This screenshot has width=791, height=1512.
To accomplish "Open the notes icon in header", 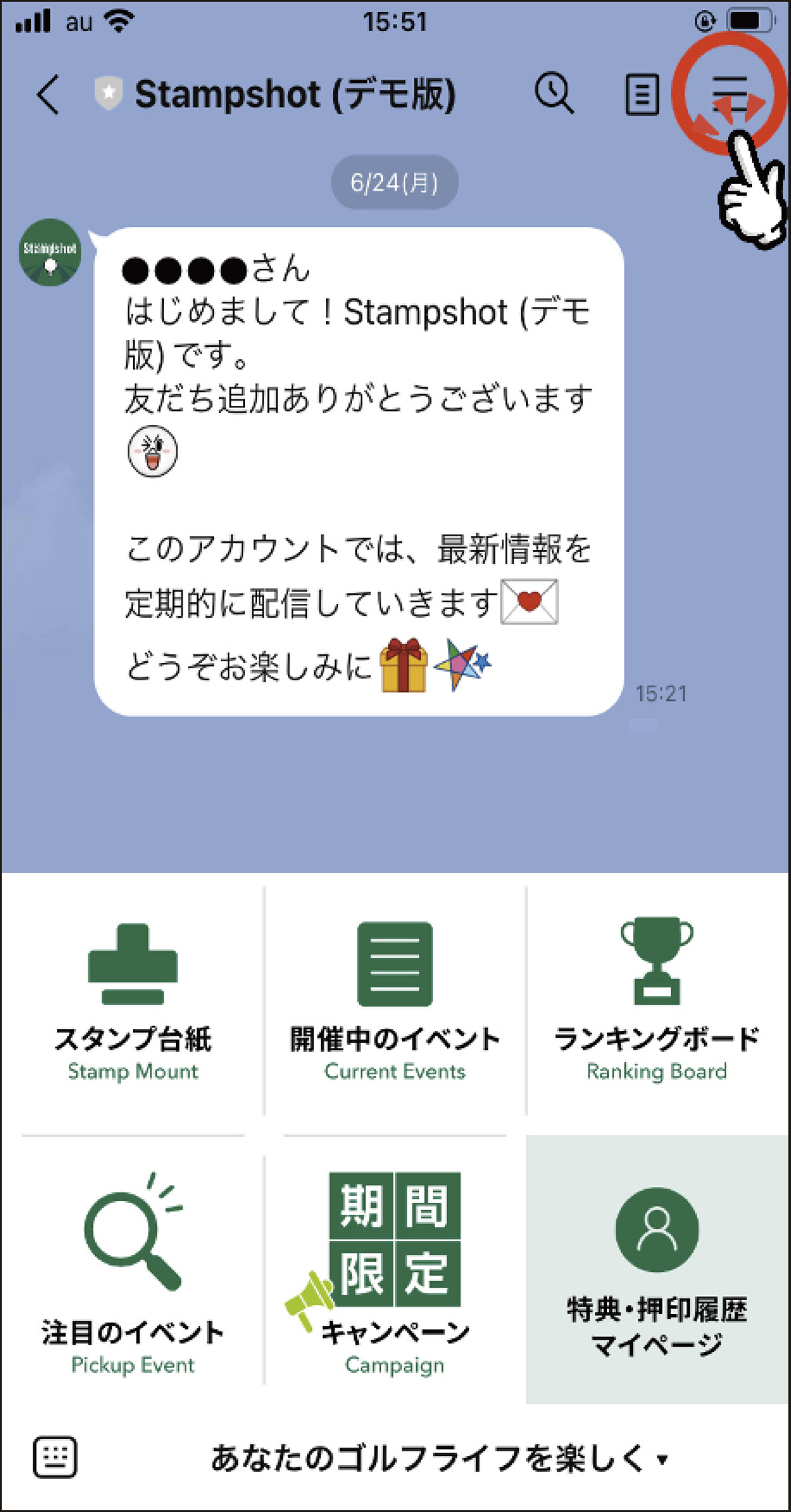I will (x=642, y=94).
